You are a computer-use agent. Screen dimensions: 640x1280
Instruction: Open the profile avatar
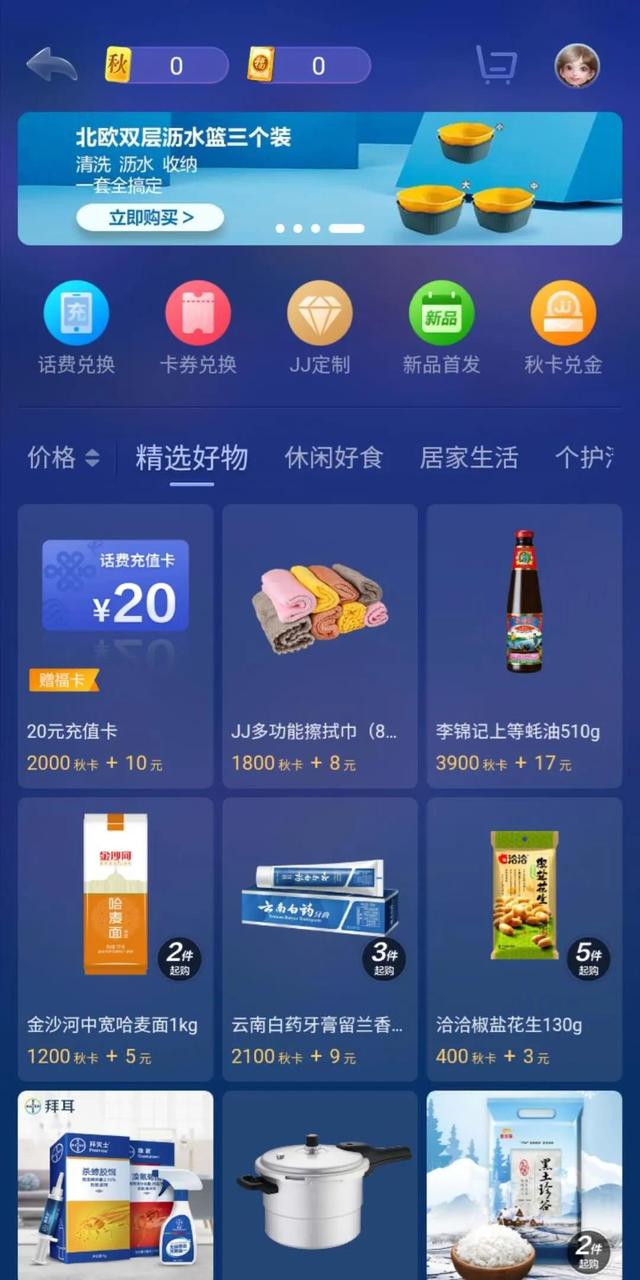click(577, 66)
